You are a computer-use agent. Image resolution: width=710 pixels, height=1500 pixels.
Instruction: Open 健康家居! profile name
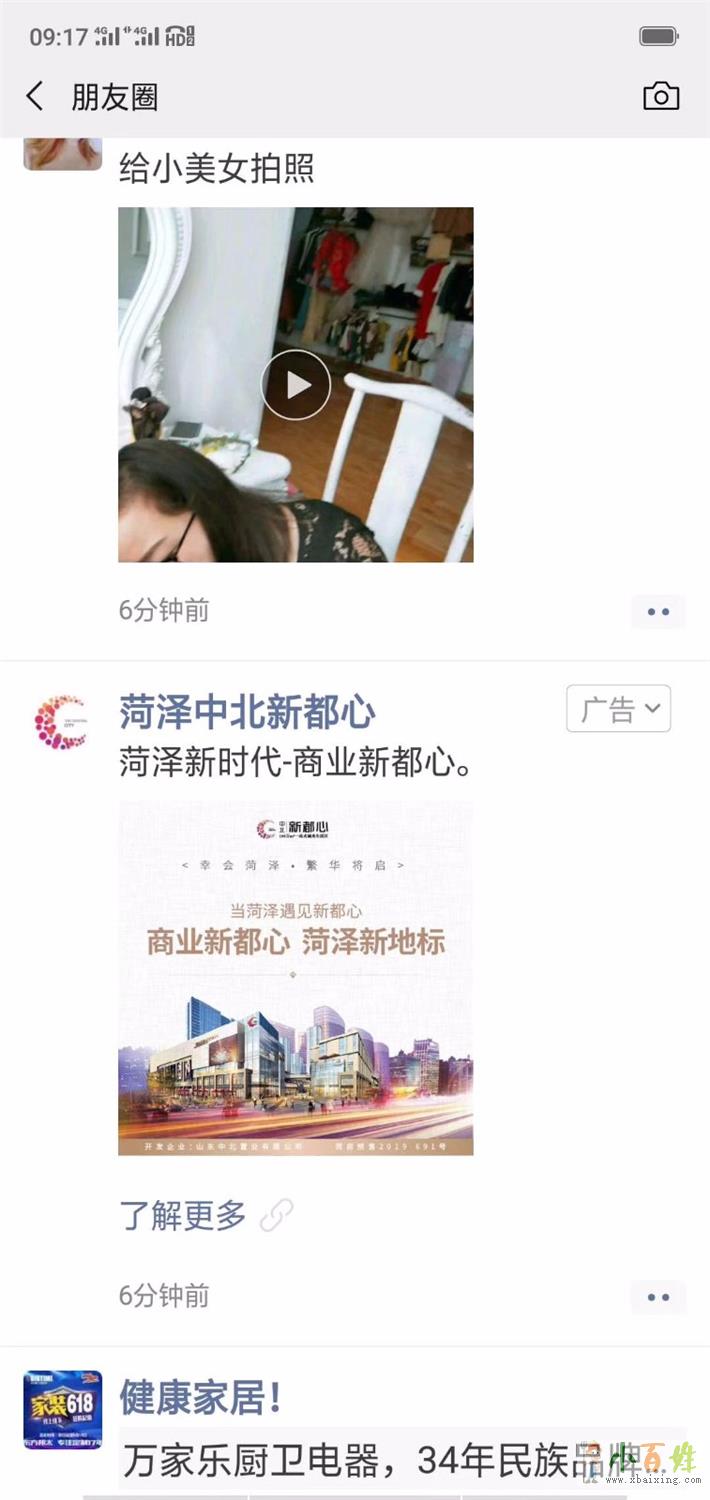pos(201,1398)
